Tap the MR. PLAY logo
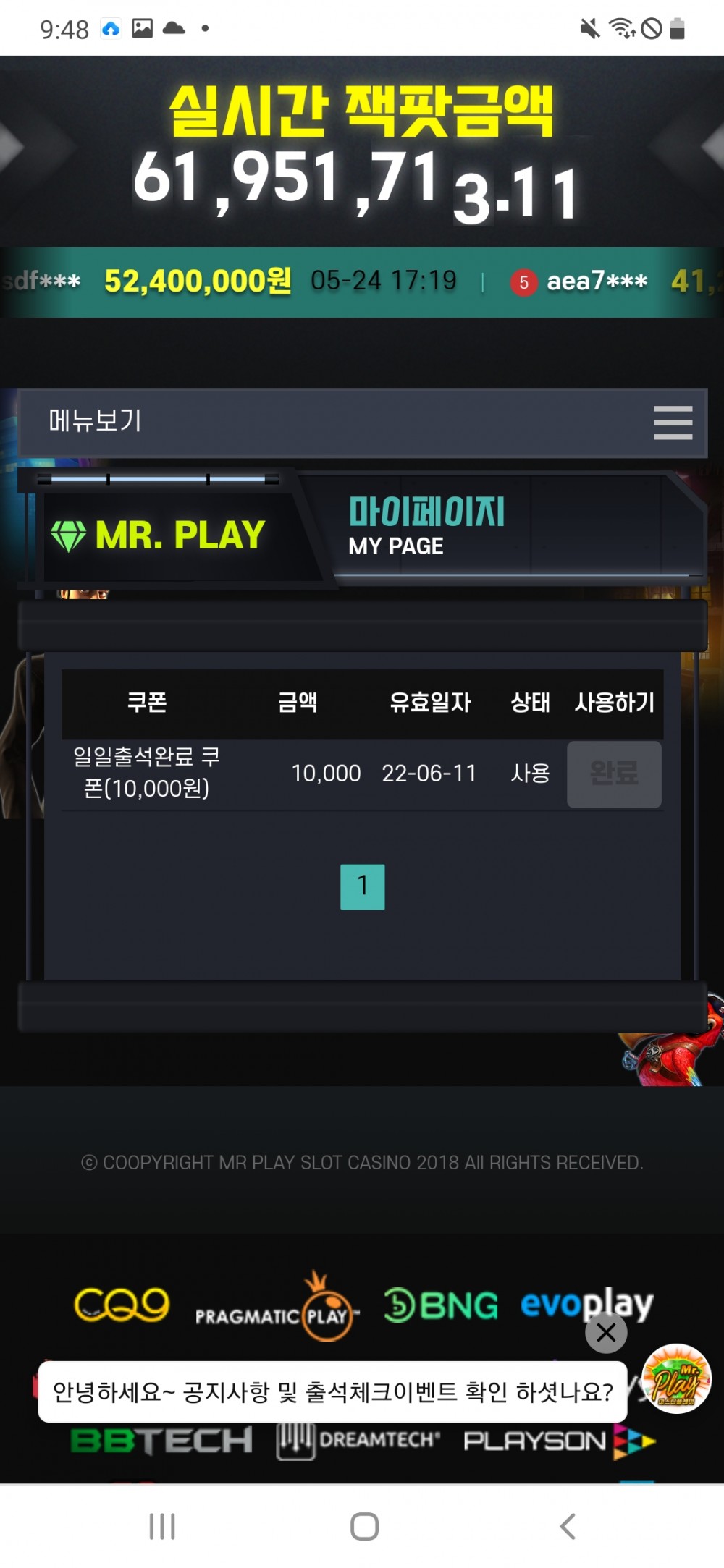This screenshot has height=1568, width=724. tap(159, 535)
